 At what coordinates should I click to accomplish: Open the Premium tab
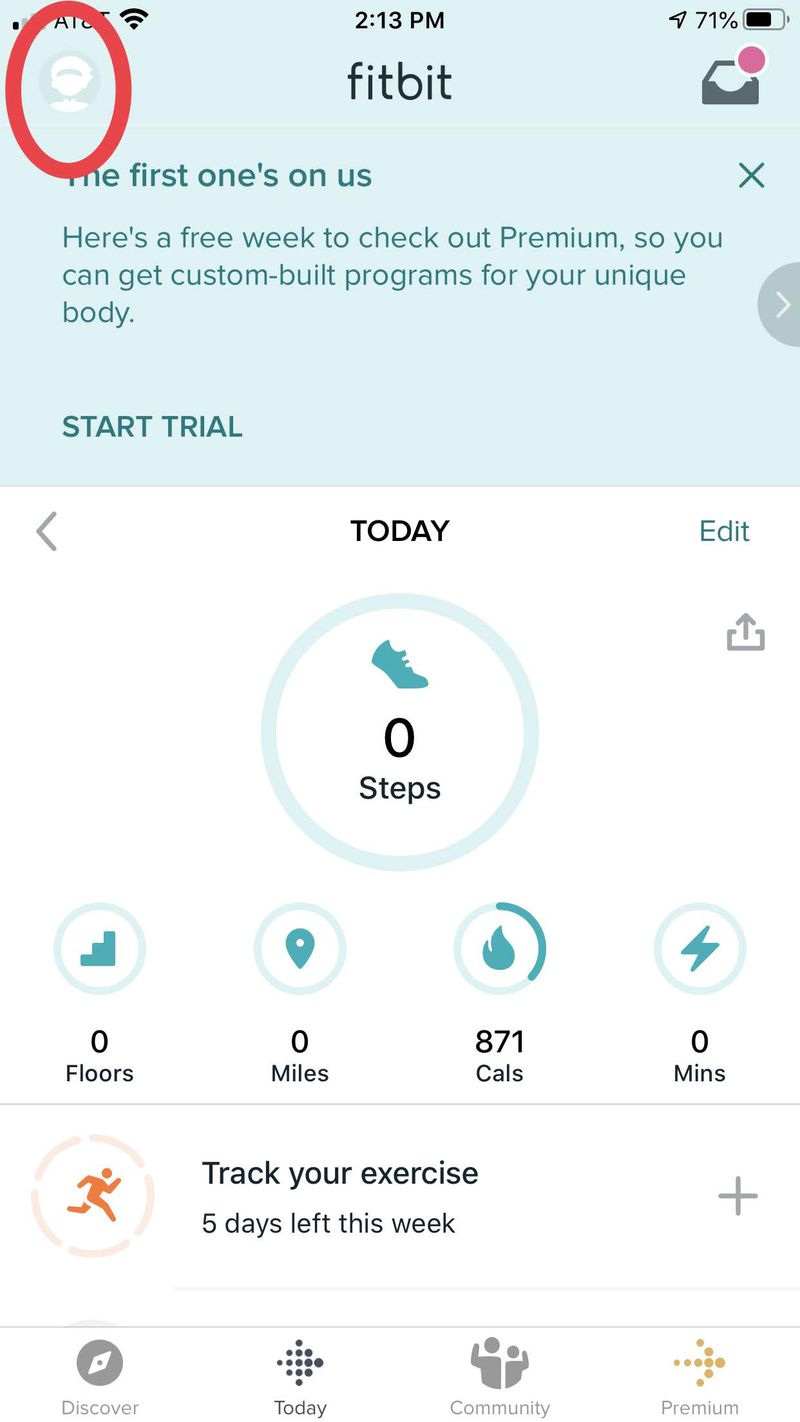pos(700,1378)
